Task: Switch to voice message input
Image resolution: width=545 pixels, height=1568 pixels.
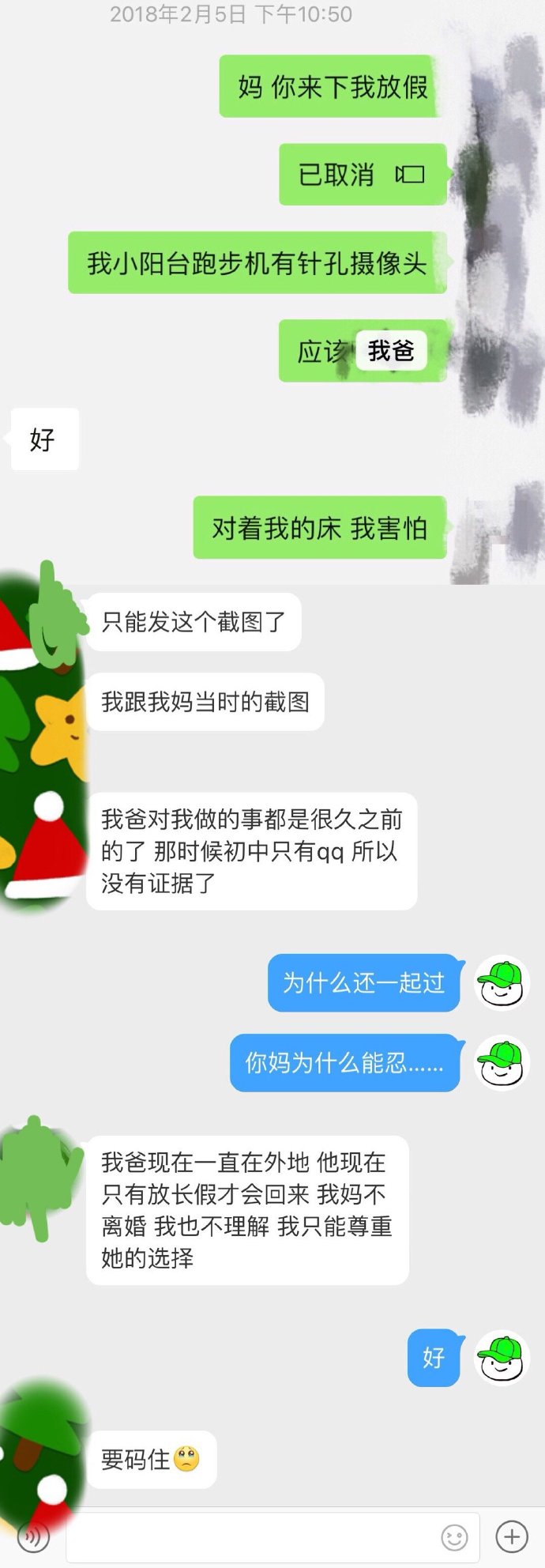Action: 33,1537
